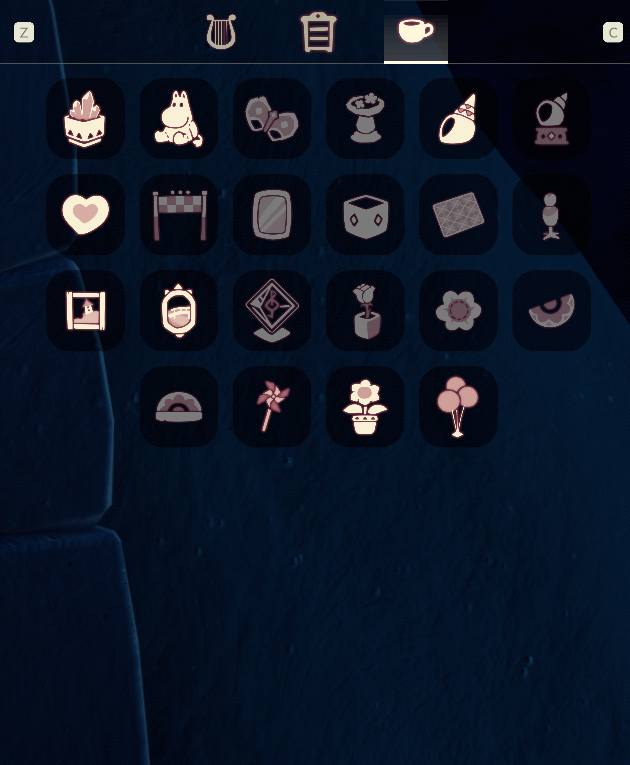Select the pinwheel item

point(272,407)
